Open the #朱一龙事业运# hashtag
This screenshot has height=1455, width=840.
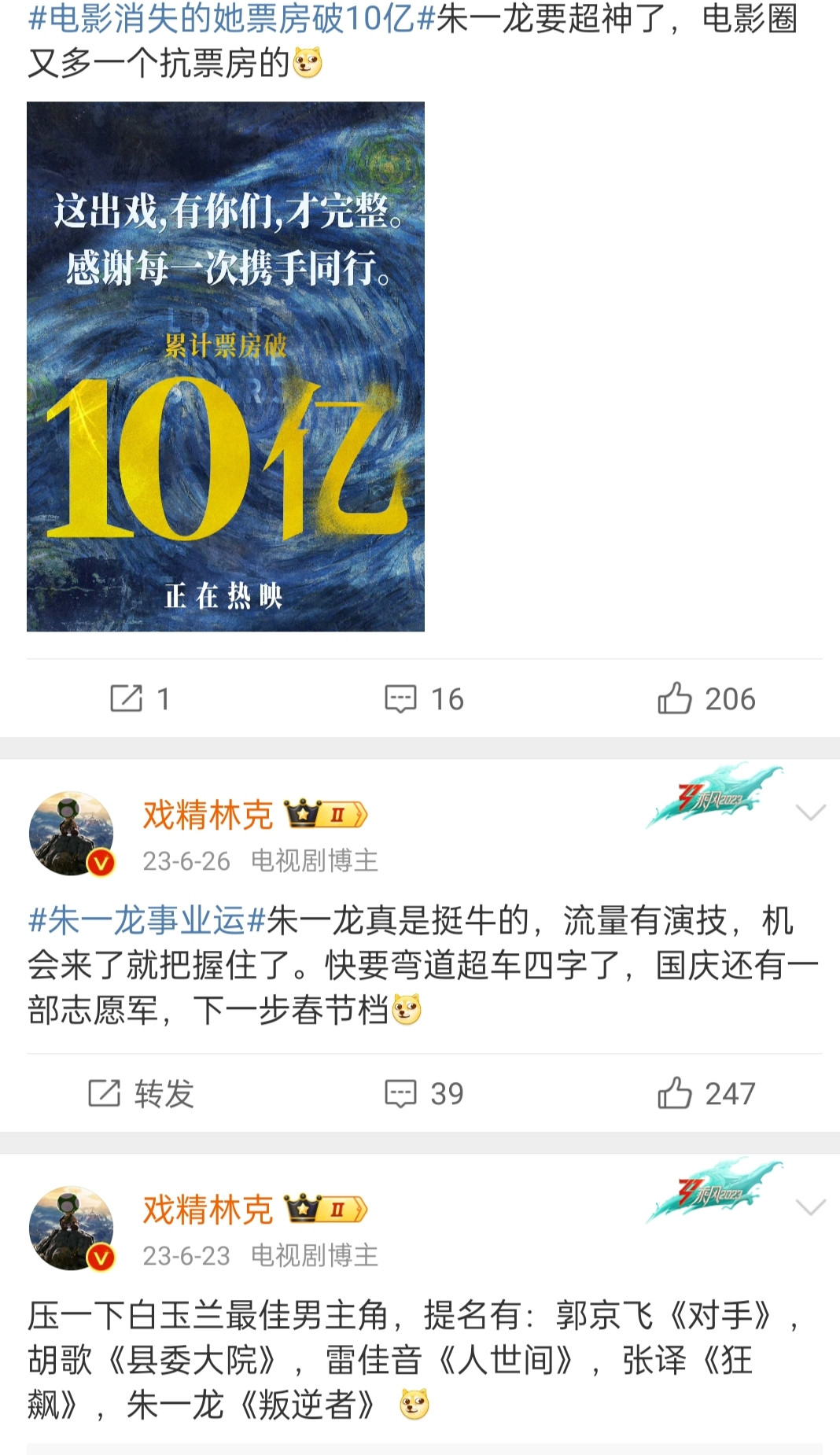(147, 920)
